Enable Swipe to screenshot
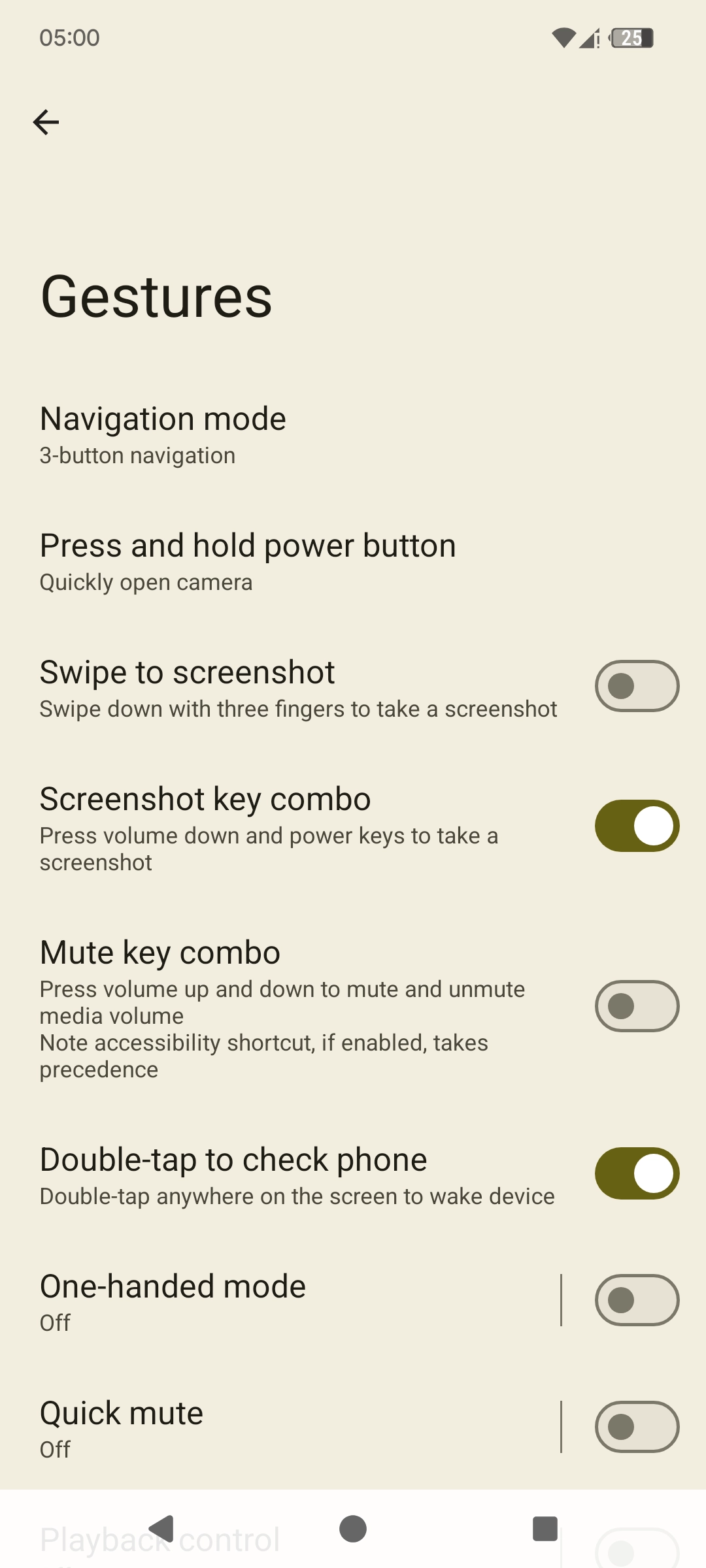 [x=636, y=686]
